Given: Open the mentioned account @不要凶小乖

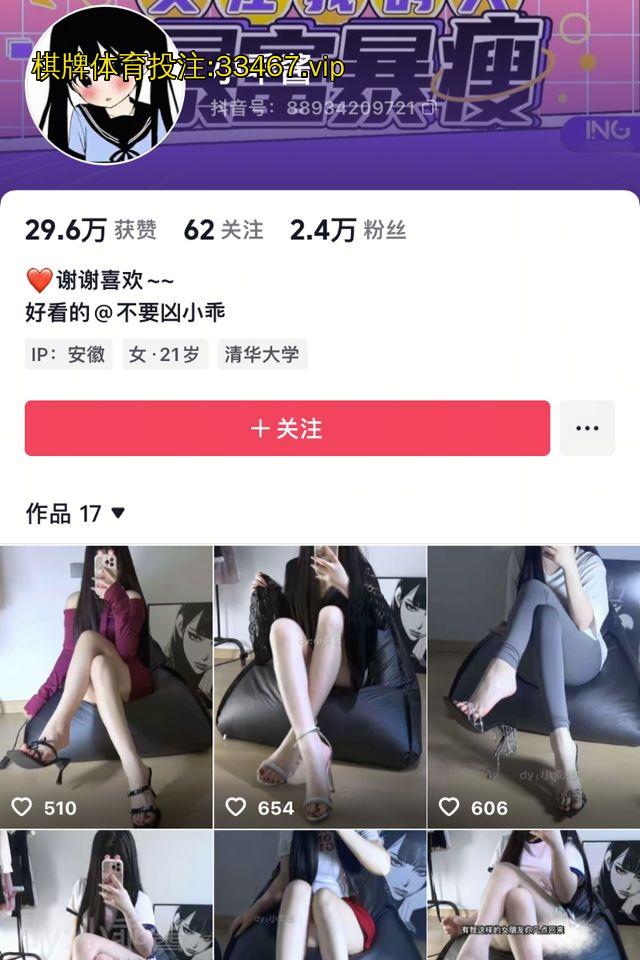Looking at the screenshot, I should (x=160, y=312).
